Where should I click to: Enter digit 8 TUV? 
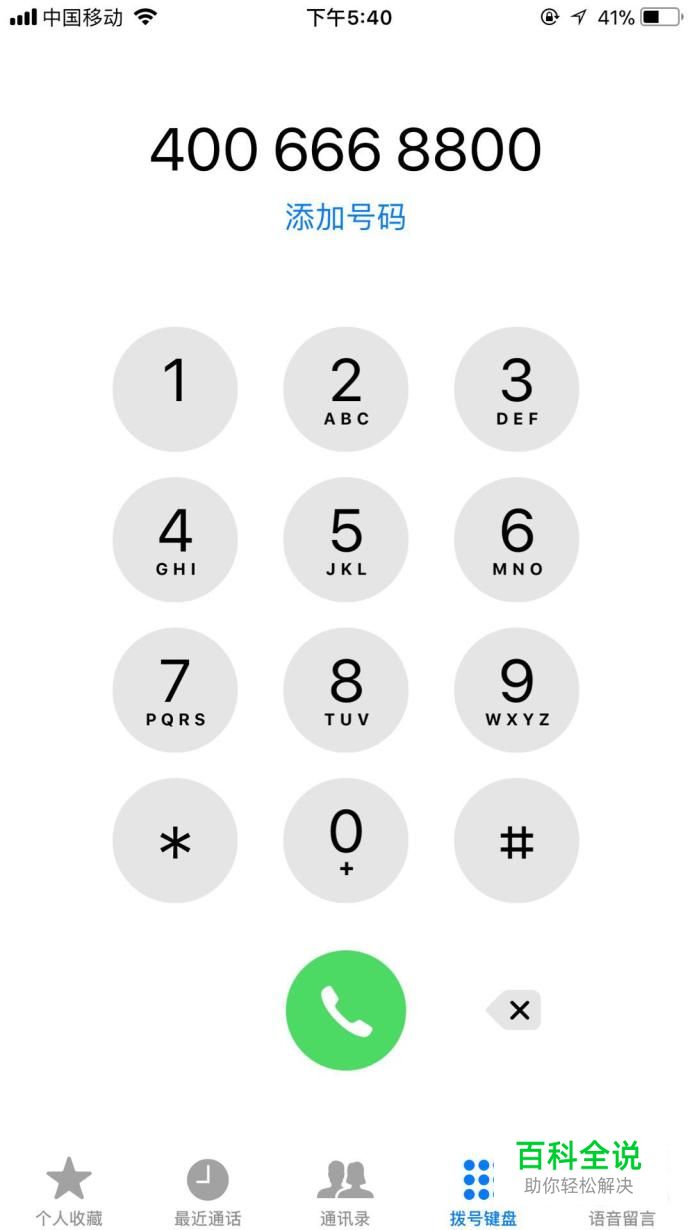coord(346,690)
